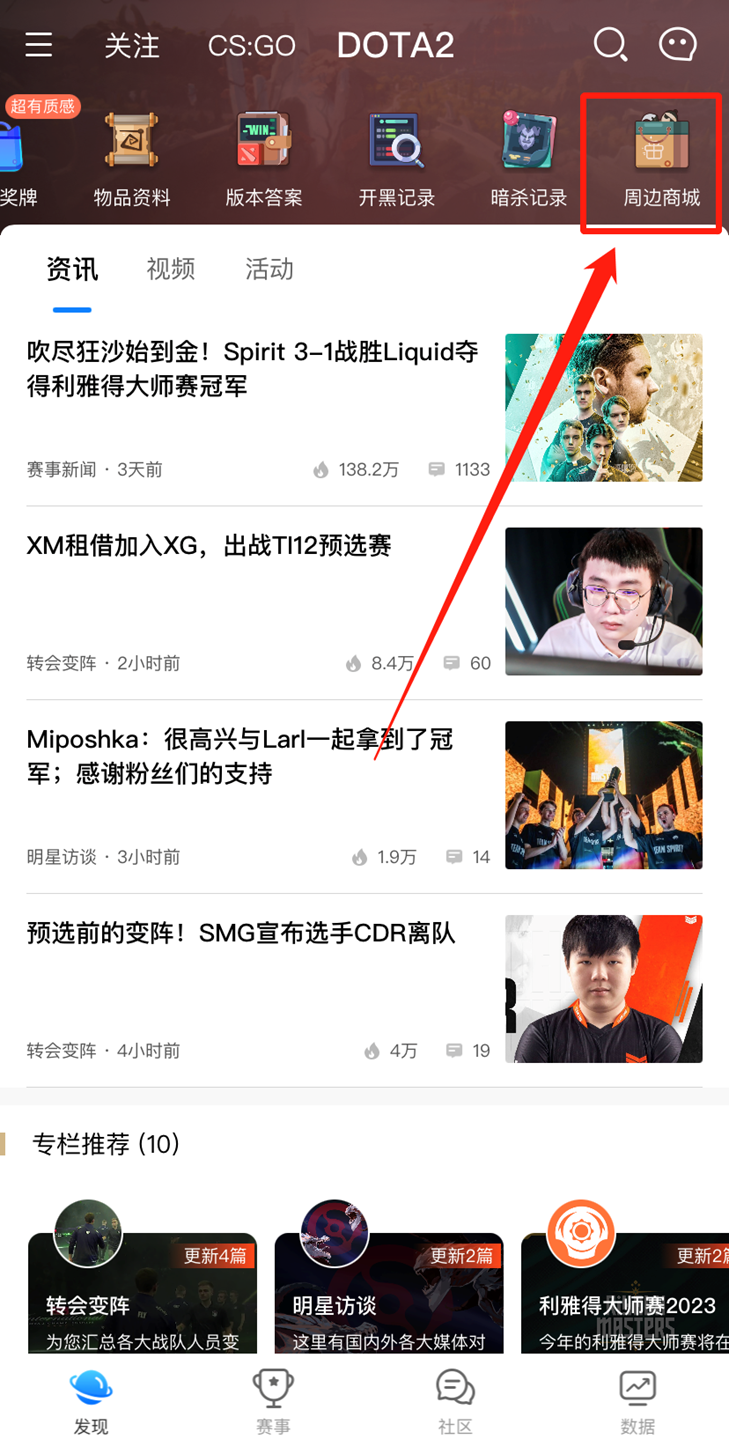
Task: Go to the 赛事 bottom tab
Action: (x=273, y=1402)
